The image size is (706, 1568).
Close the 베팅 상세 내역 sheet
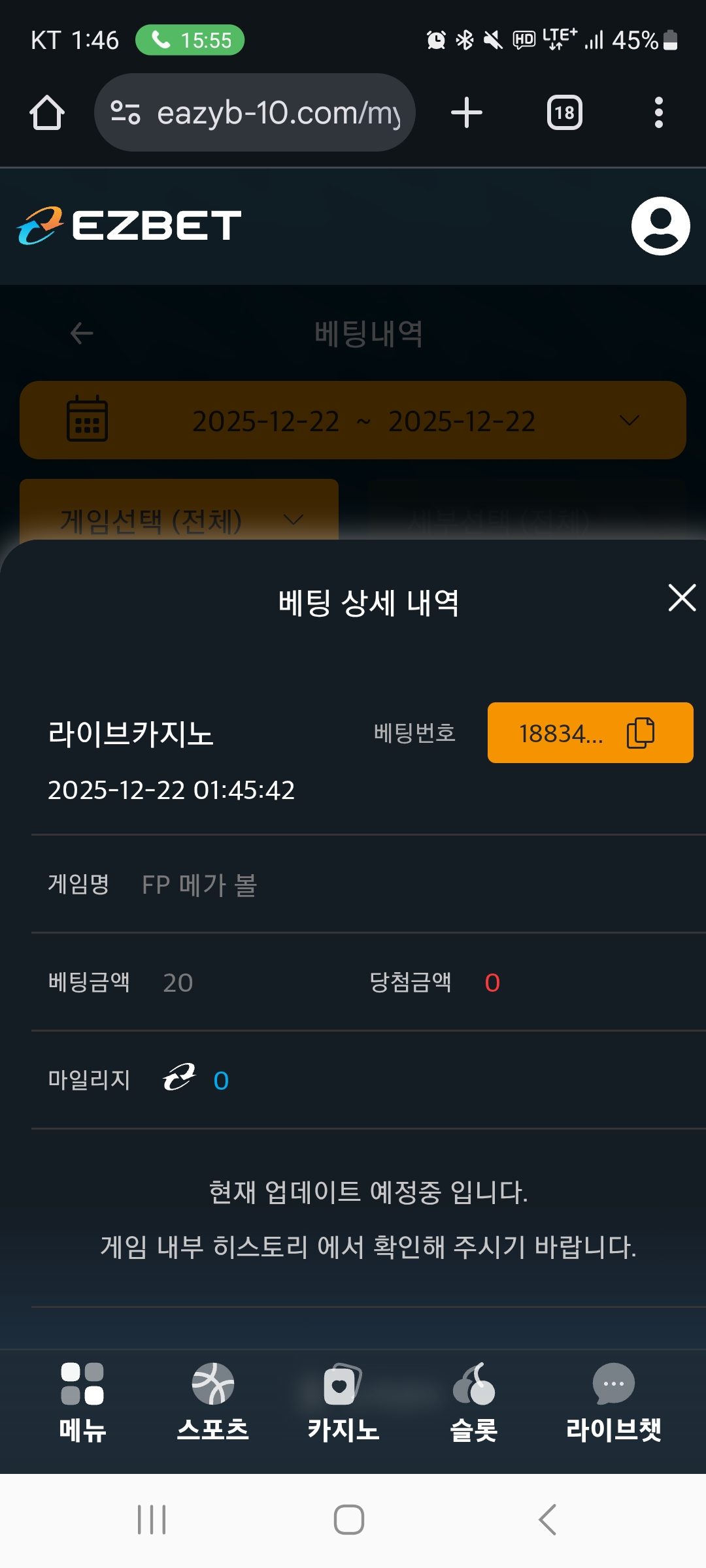(682, 598)
